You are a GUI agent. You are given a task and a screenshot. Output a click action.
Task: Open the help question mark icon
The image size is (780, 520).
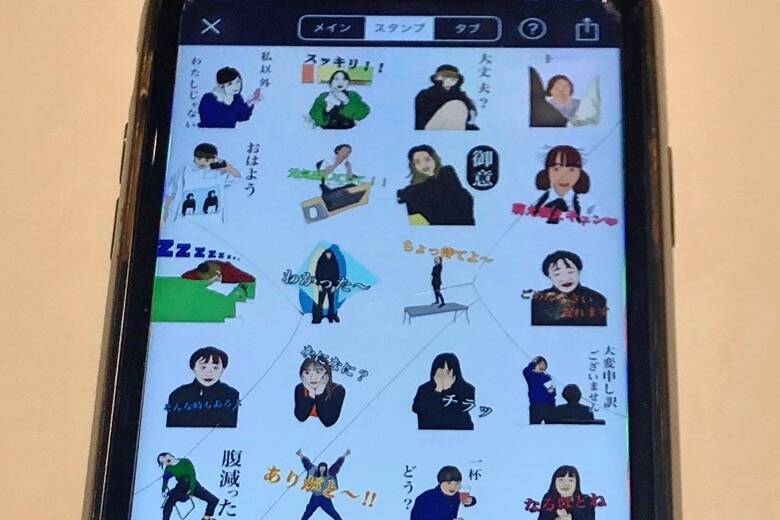click(x=533, y=28)
